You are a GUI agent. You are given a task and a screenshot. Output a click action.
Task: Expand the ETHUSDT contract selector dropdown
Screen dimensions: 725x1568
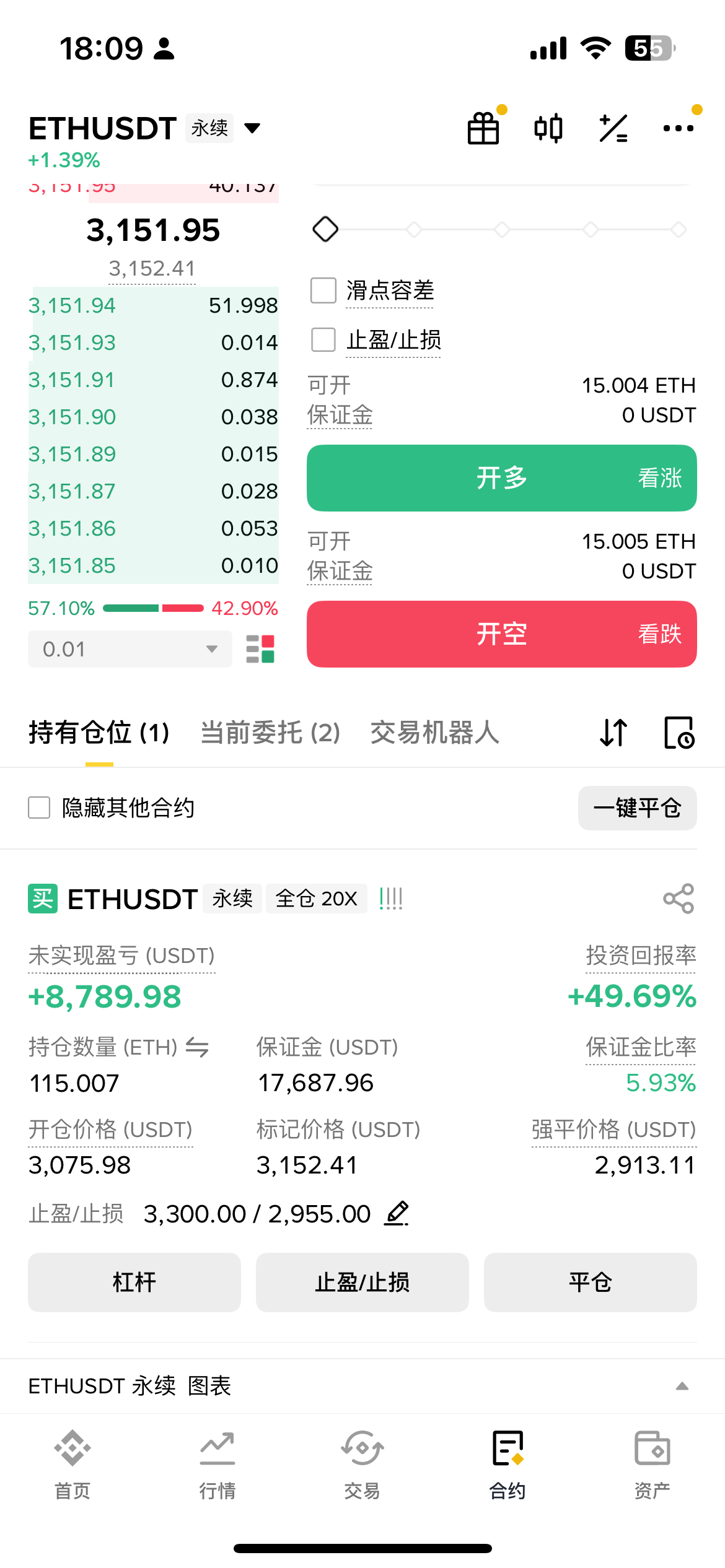[252, 129]
